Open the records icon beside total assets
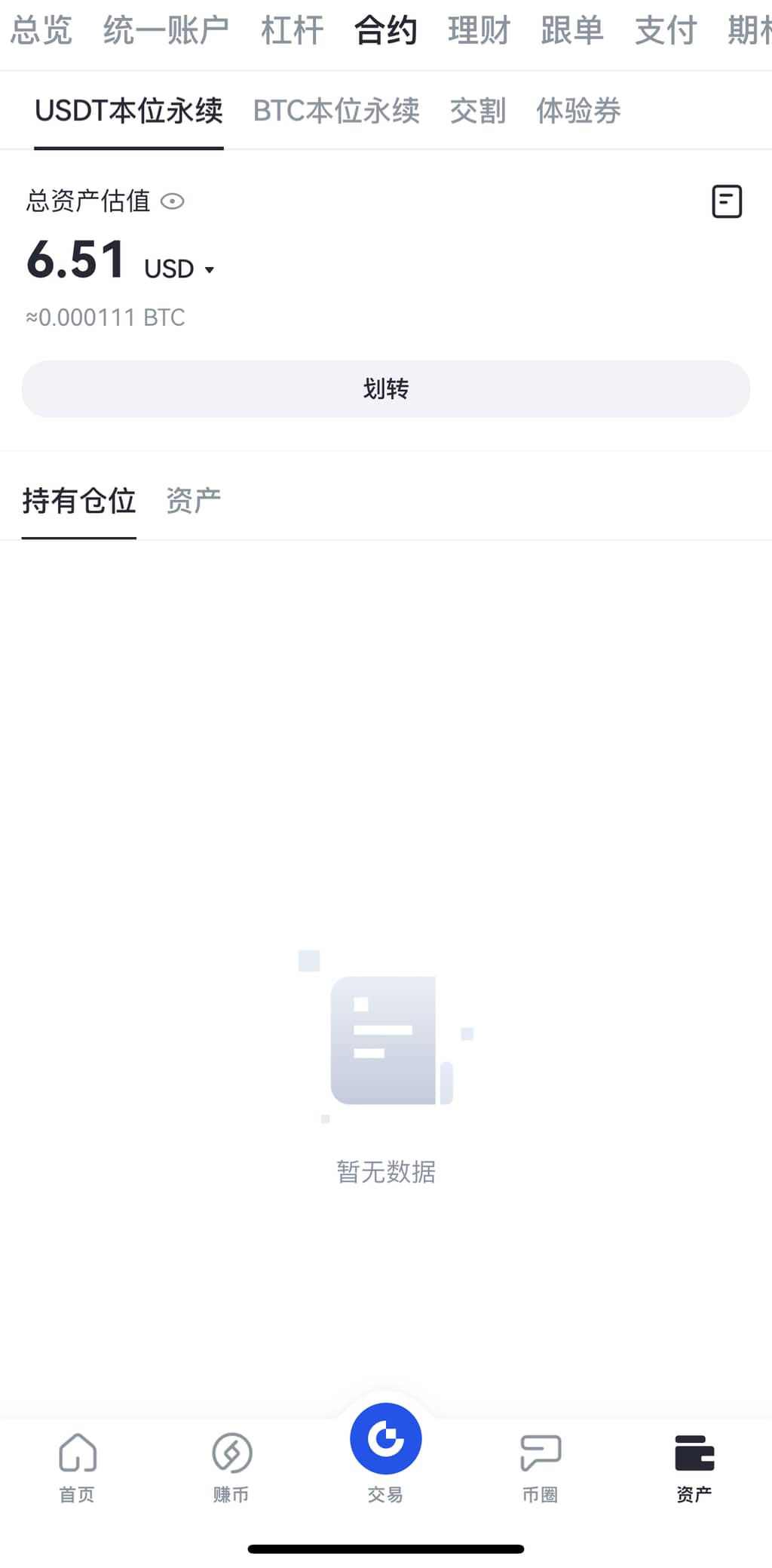 (x=727, y=201)
